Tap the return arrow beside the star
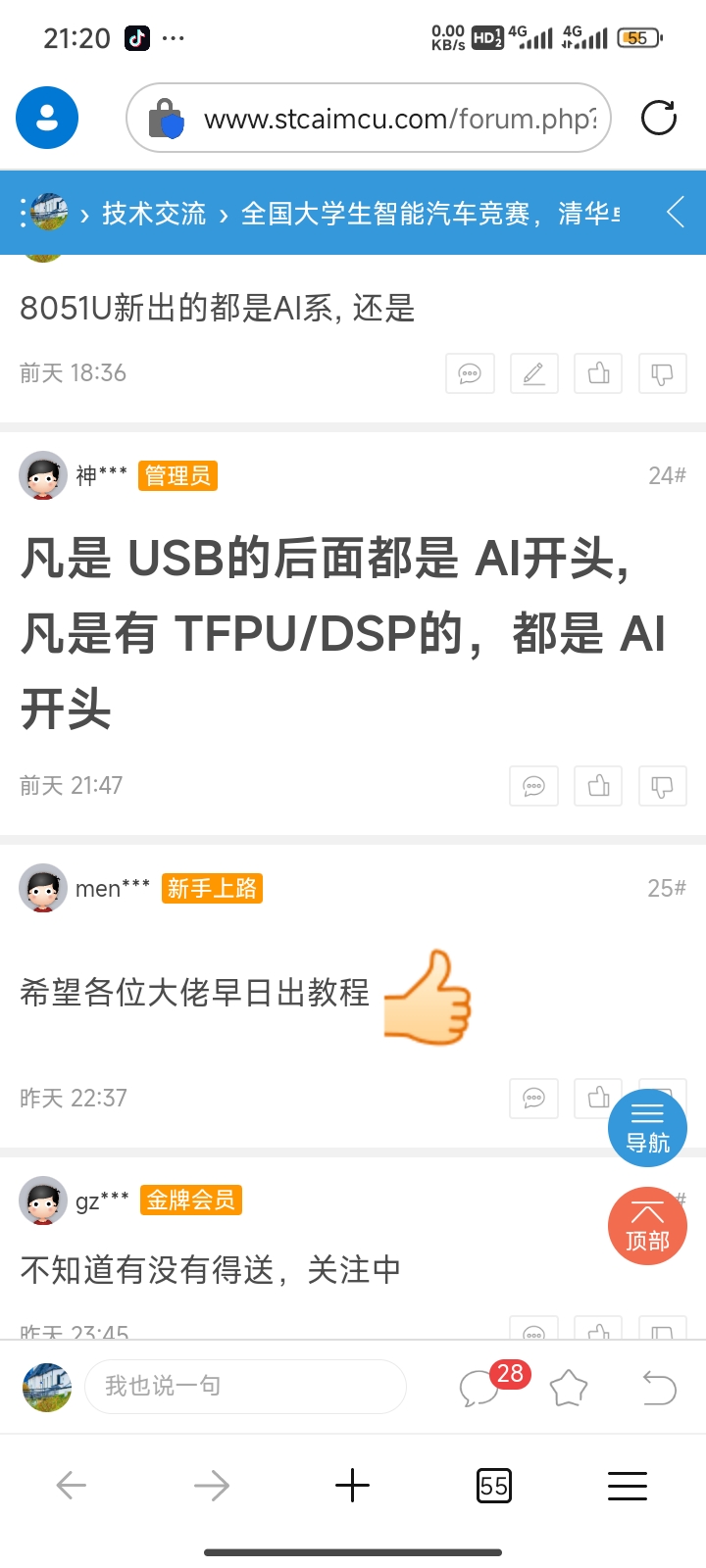706x1568 pixels. tap(659, 1388)
